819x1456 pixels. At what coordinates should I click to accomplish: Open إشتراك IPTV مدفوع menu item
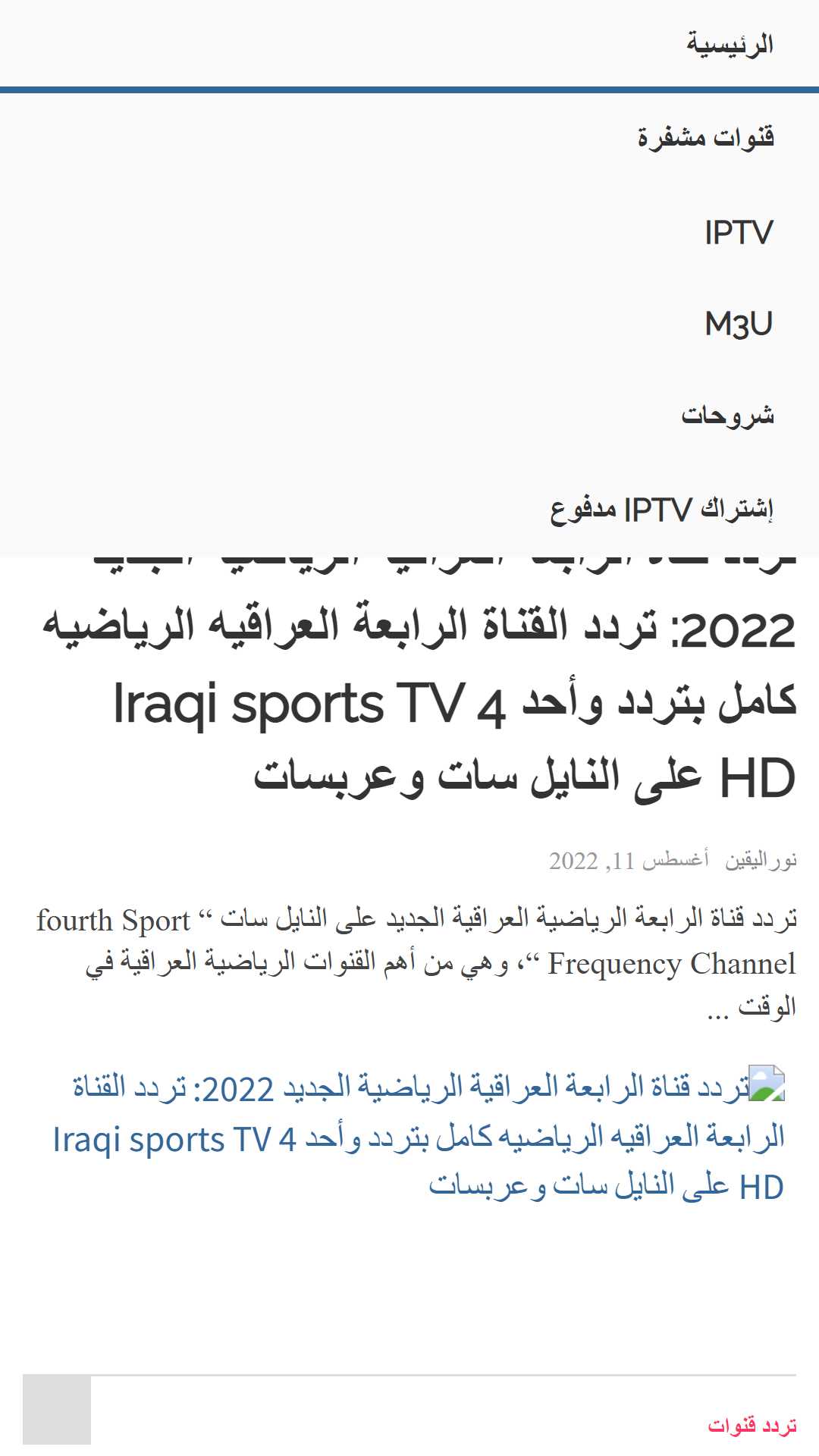click(x=661, y=509)
